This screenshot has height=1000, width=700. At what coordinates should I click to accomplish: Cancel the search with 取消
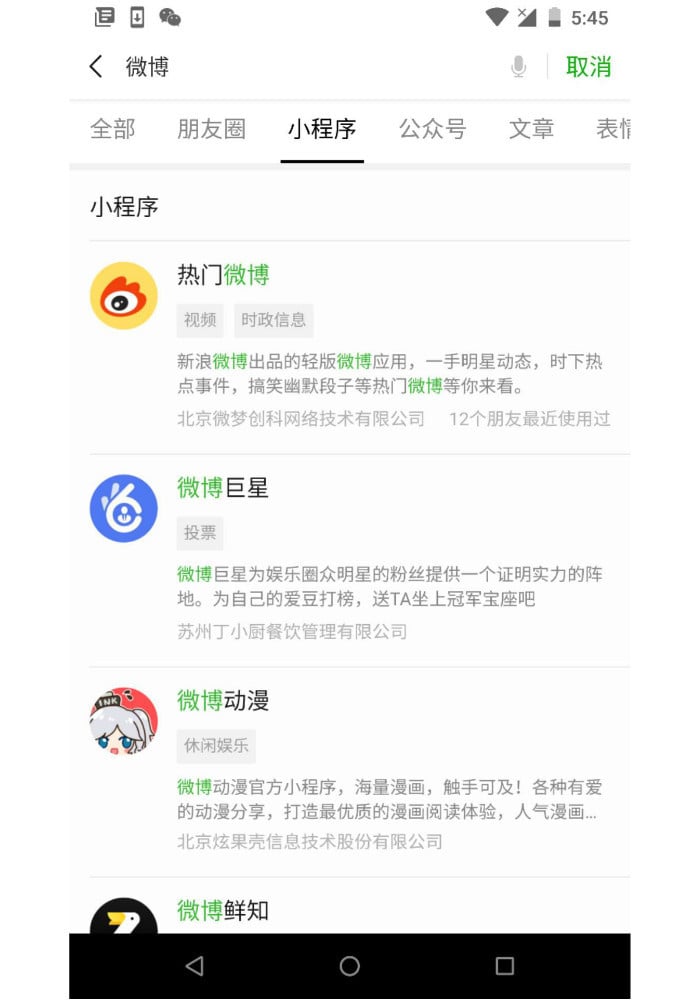(588, 67)
